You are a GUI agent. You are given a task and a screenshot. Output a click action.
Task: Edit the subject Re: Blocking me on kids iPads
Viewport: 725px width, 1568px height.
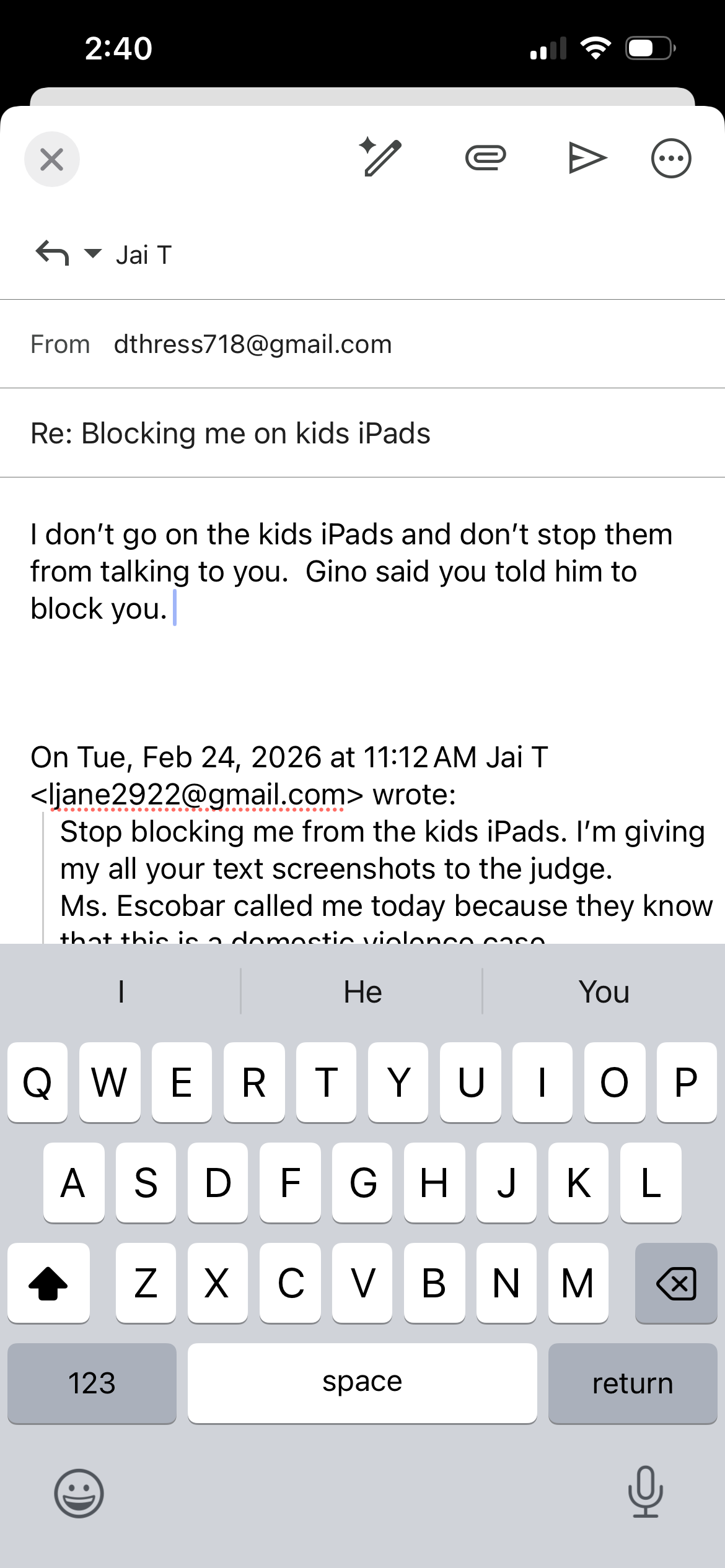[x=231, y=433]
